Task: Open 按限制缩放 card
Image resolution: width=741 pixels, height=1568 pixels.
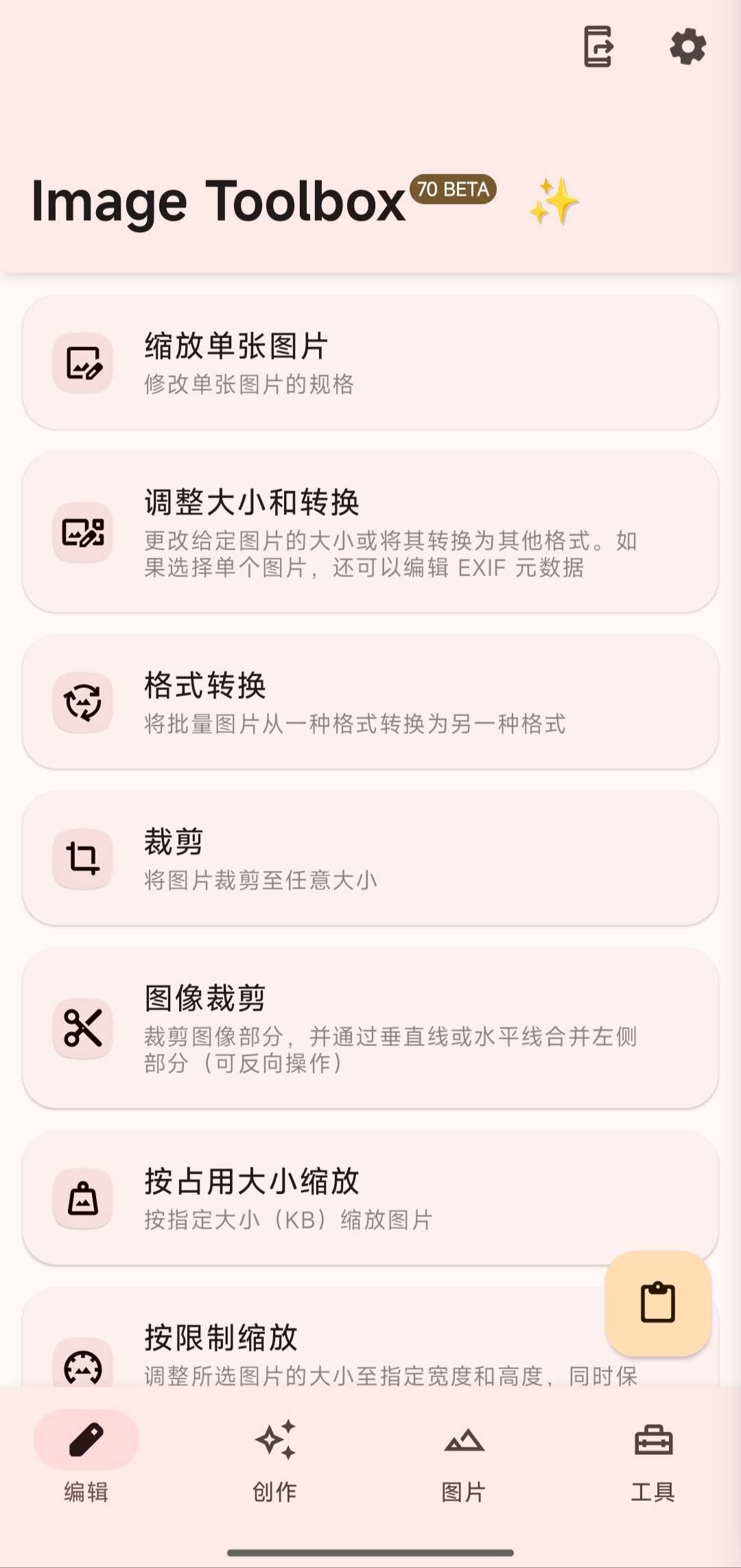Action: (309, 1346)
